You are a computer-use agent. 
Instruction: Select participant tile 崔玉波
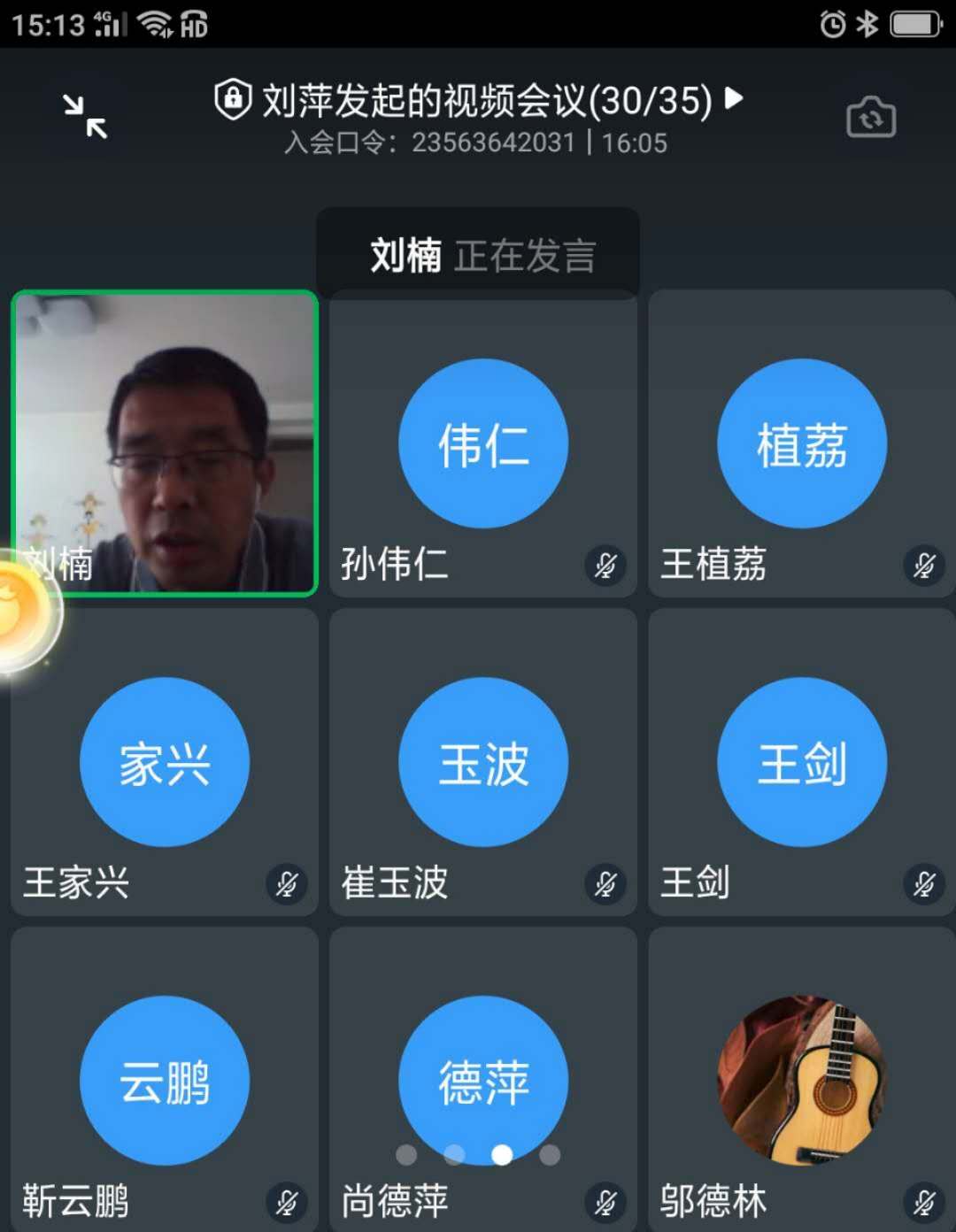click(x=483, y=763)
